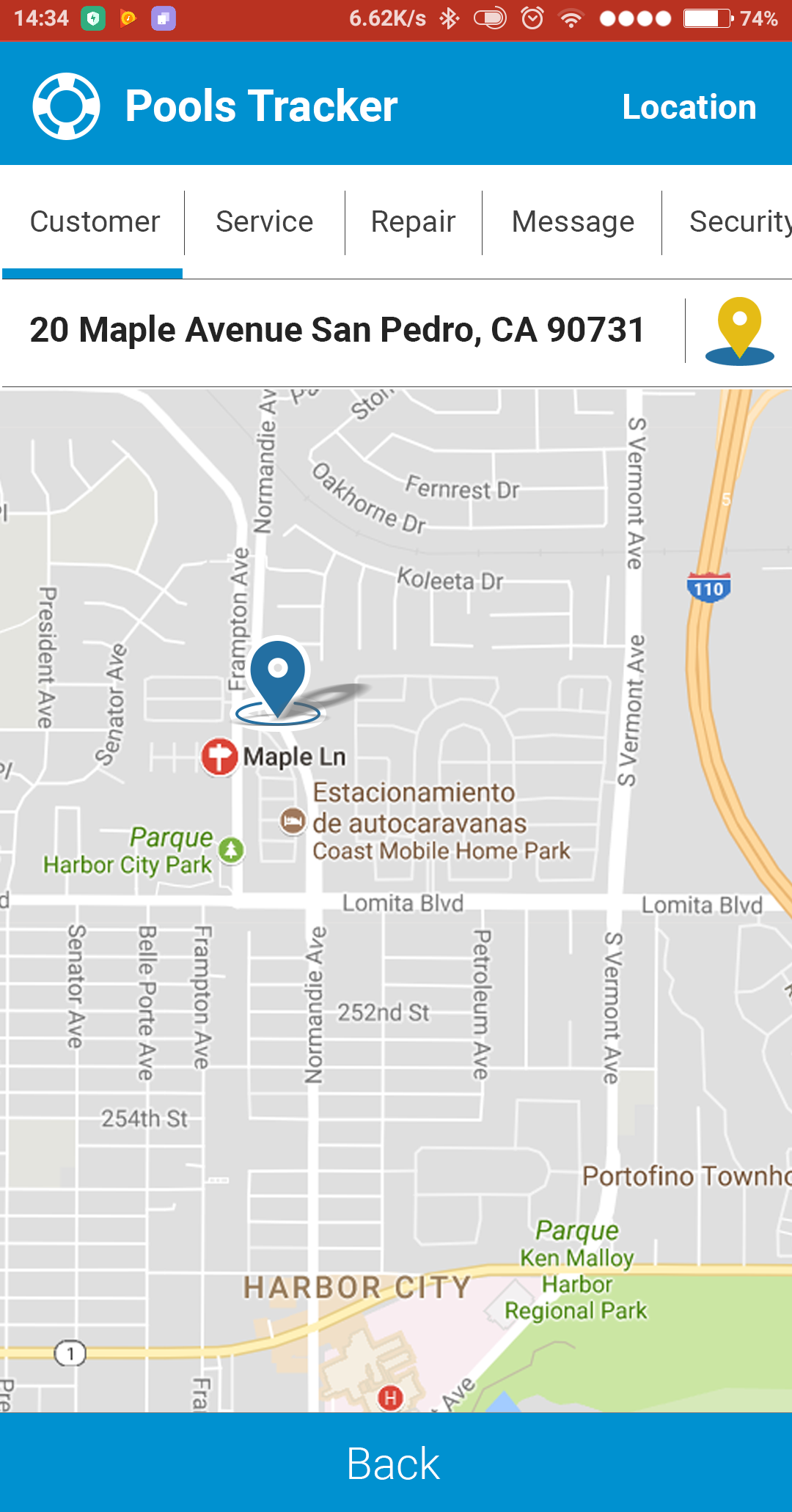
Task: Tap the Back button
Action: [x=395, y=1463]
